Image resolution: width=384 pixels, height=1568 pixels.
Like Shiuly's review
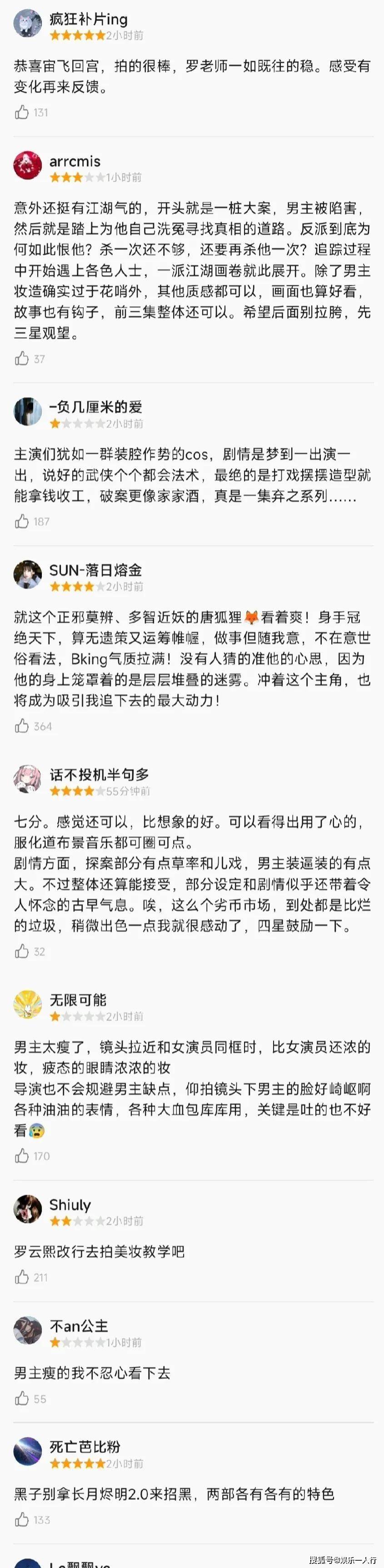pyautogui.click(x=22, y=1277)
